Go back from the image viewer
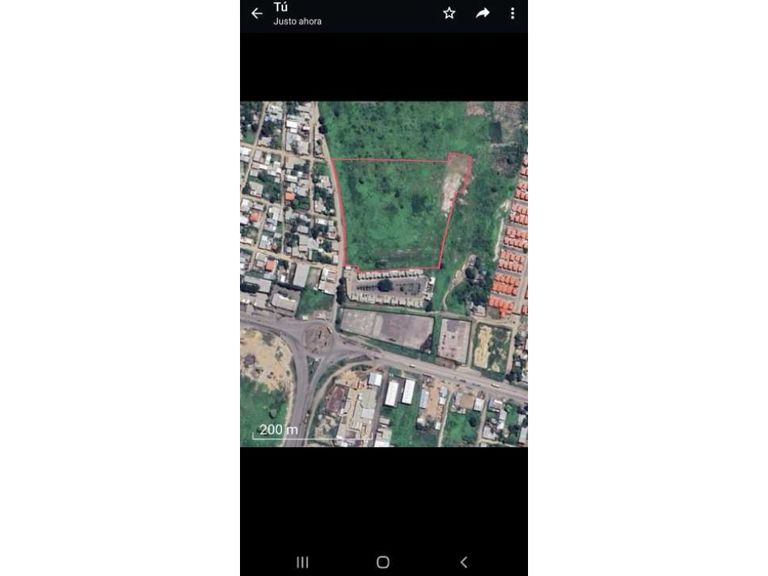The height and width of the screenshot is (576, 768). tap(257, 14)
